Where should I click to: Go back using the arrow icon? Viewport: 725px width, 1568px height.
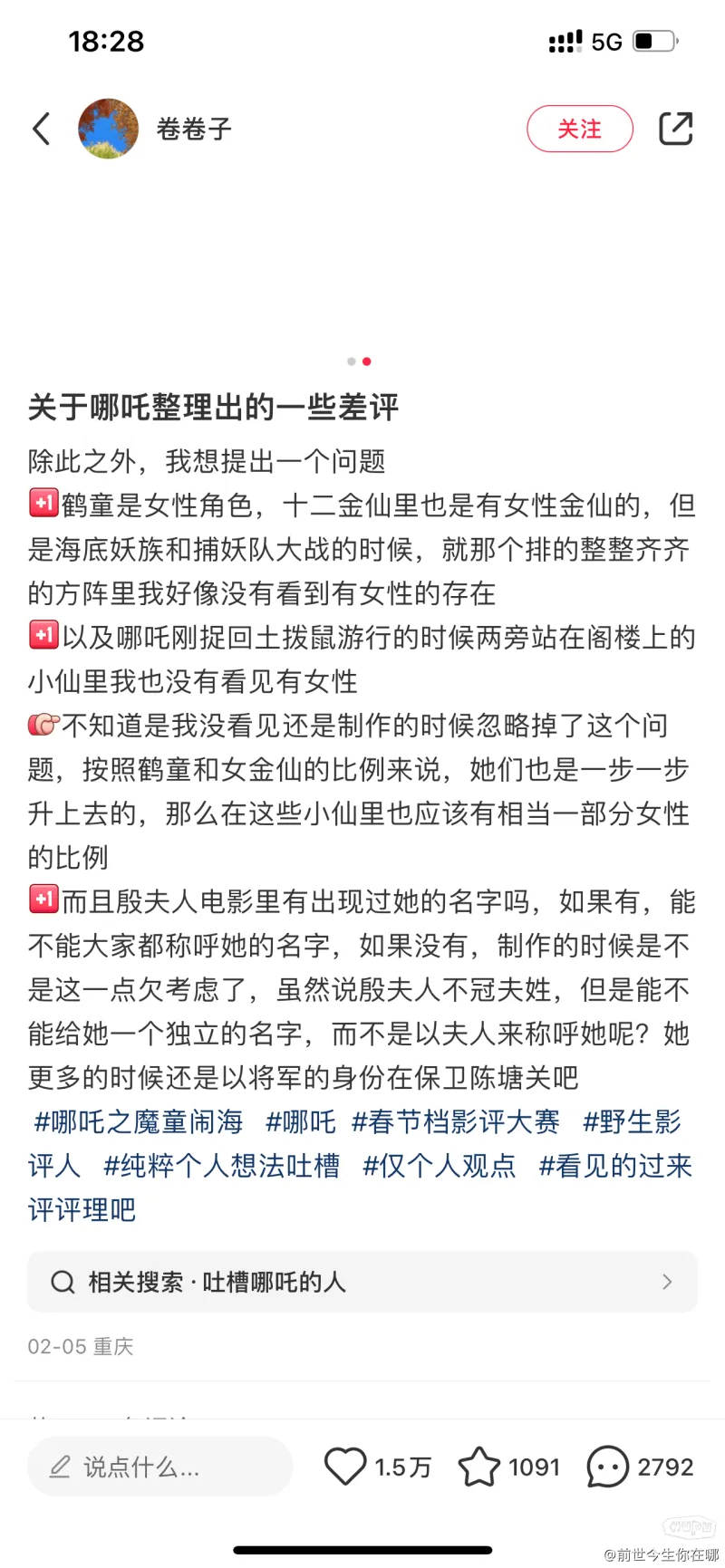click(x=42, y=129)
